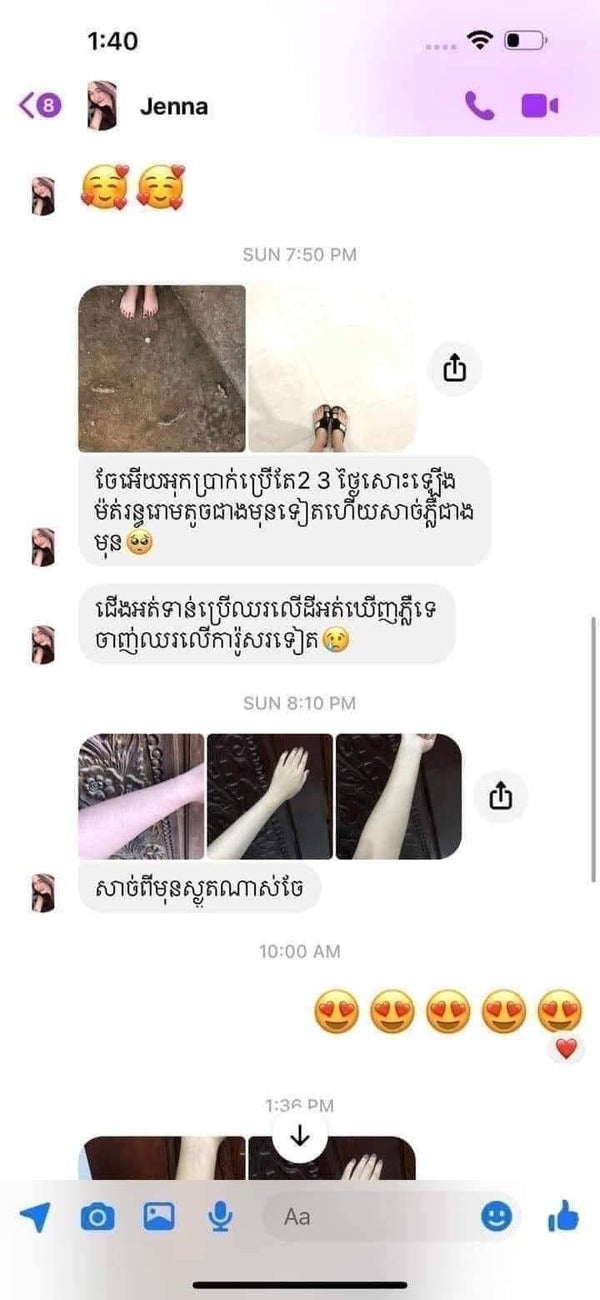Image resolution: width=600 pixels, height=1300 pixels.
Task: View the middle arm photo from 8:10 PM
Action: pyautogui.click(x=269, y=796)
